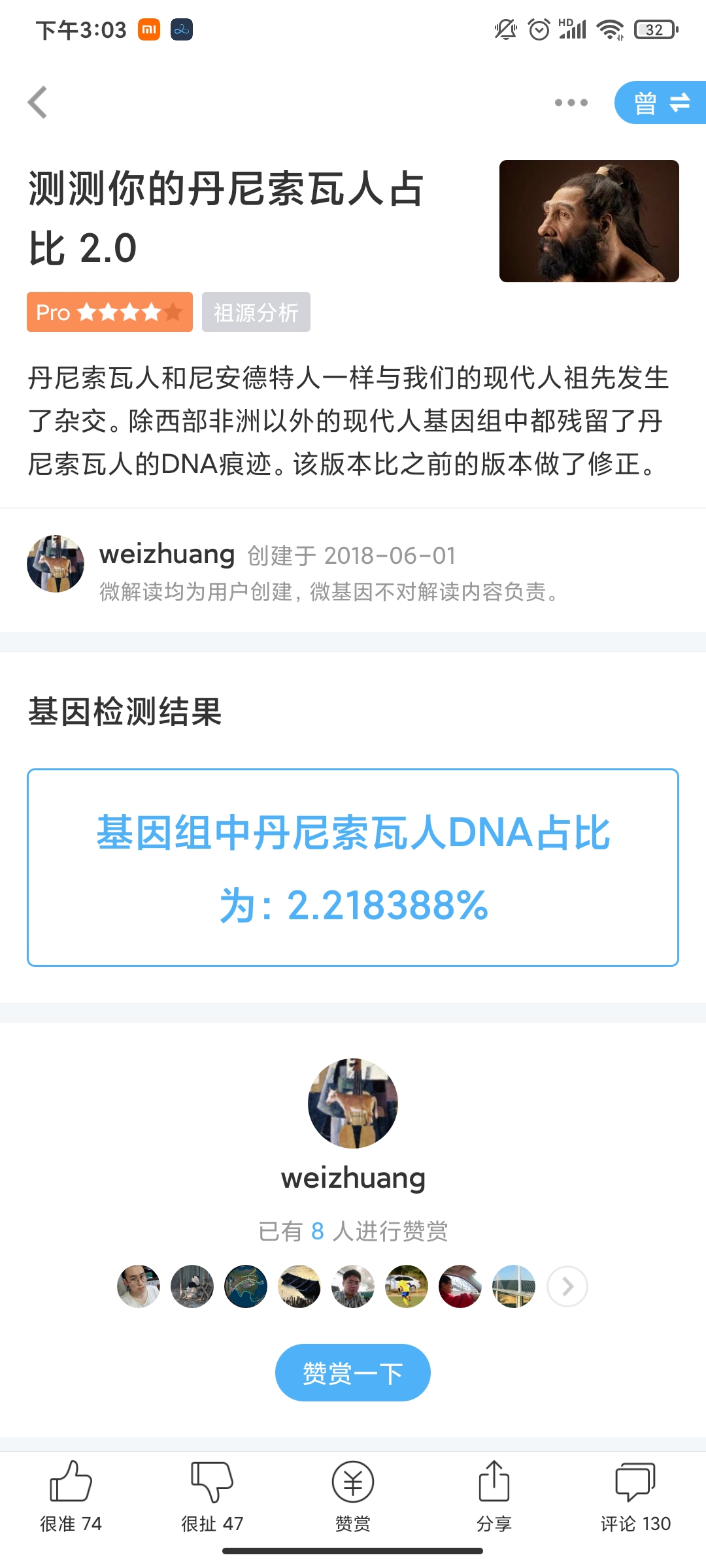This screenshot has height=1568, width=706.
Task: Vote 很准 with the thumbs-up
Action: click(x=71, y=1496)
